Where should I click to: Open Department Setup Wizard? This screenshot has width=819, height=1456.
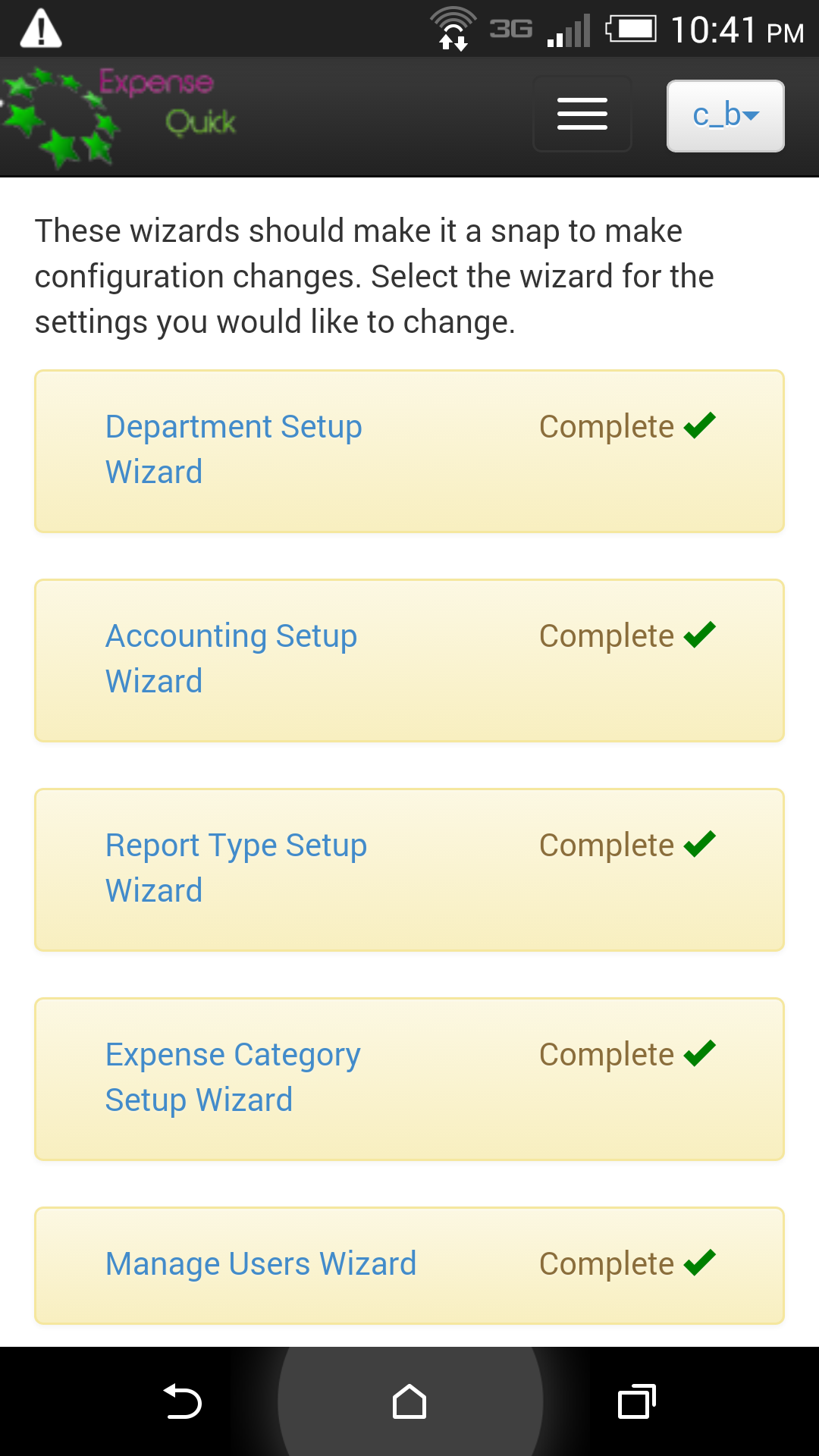pyautogui.click(x=234, y=449)
